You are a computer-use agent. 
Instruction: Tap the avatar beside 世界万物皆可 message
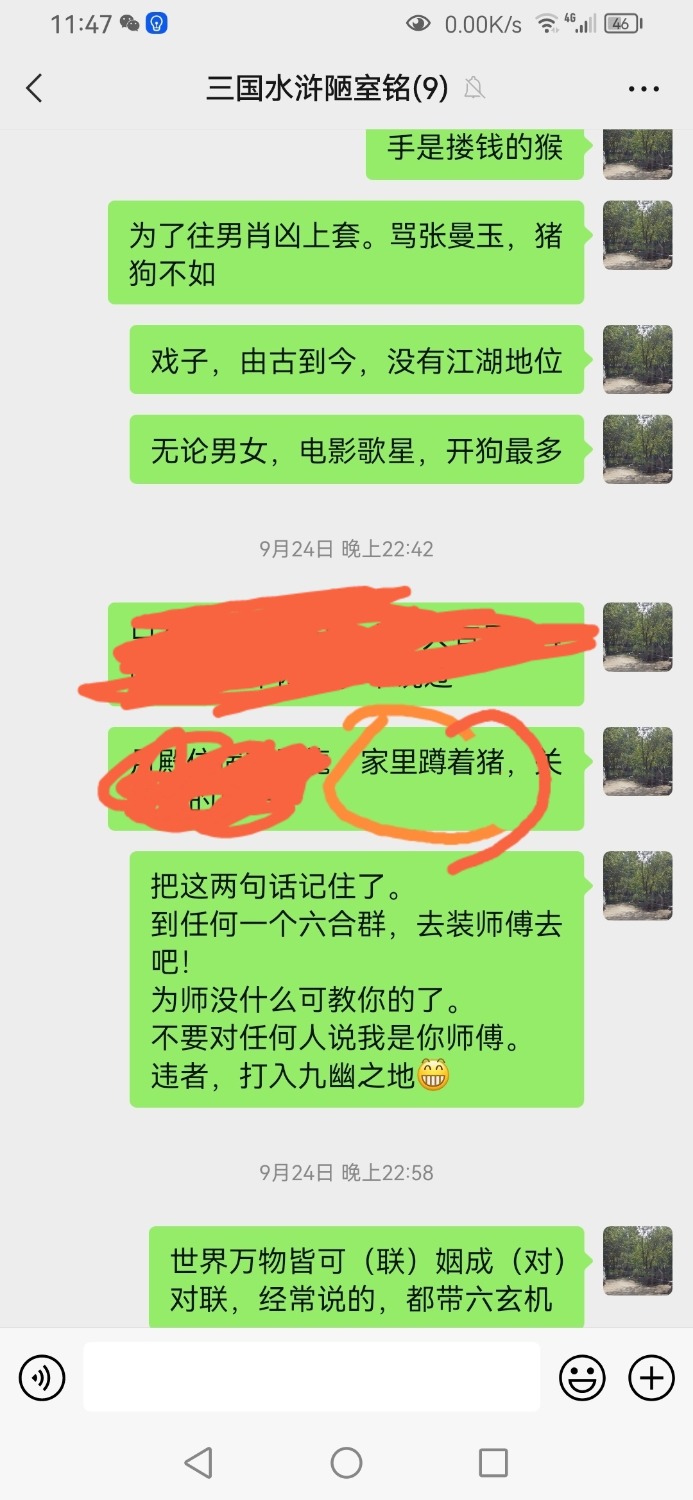(x=637, y=1261)
